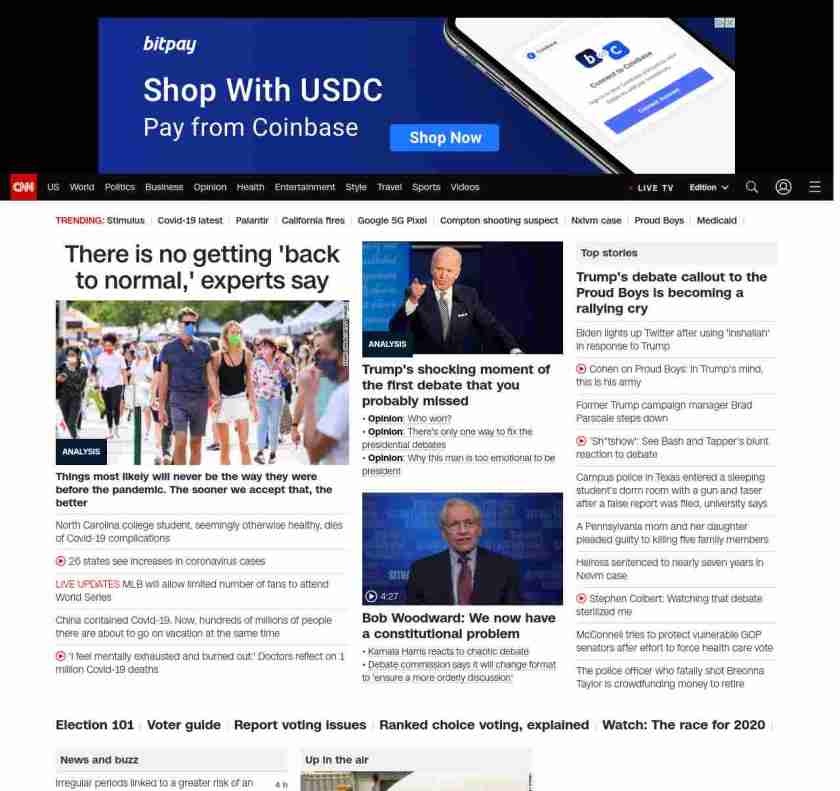
Task: Go to the CNN home logo
Action: click(x=24, y=187)
